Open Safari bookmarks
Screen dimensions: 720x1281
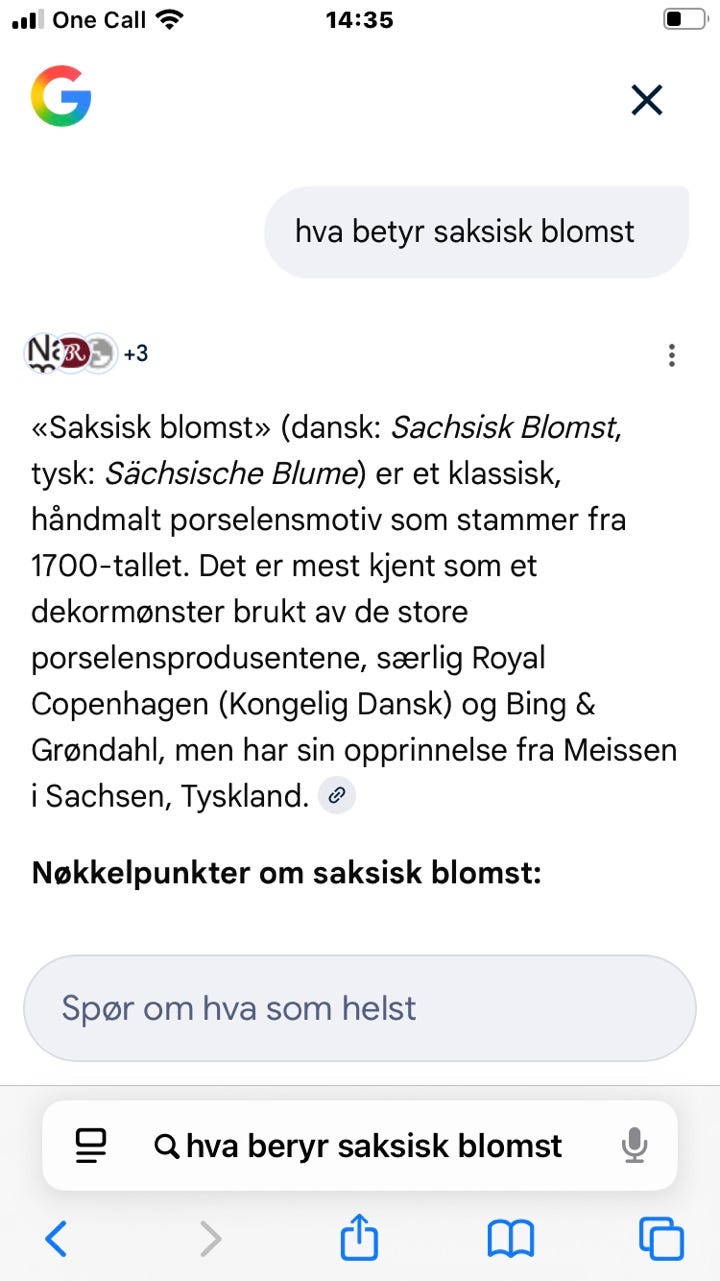[x=511, y=1240]
